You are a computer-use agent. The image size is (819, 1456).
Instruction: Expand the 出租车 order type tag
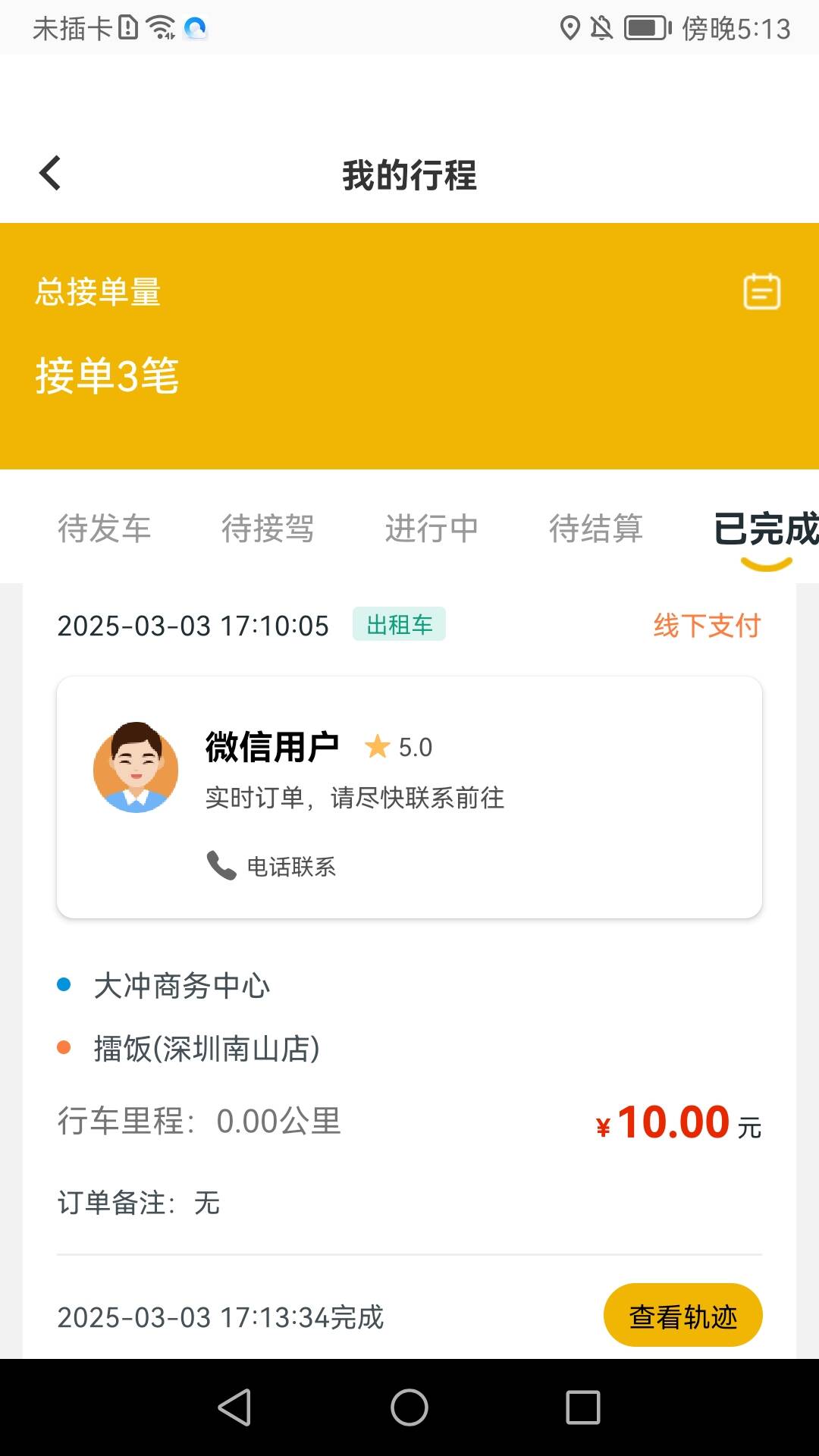(x=399, y=625)
